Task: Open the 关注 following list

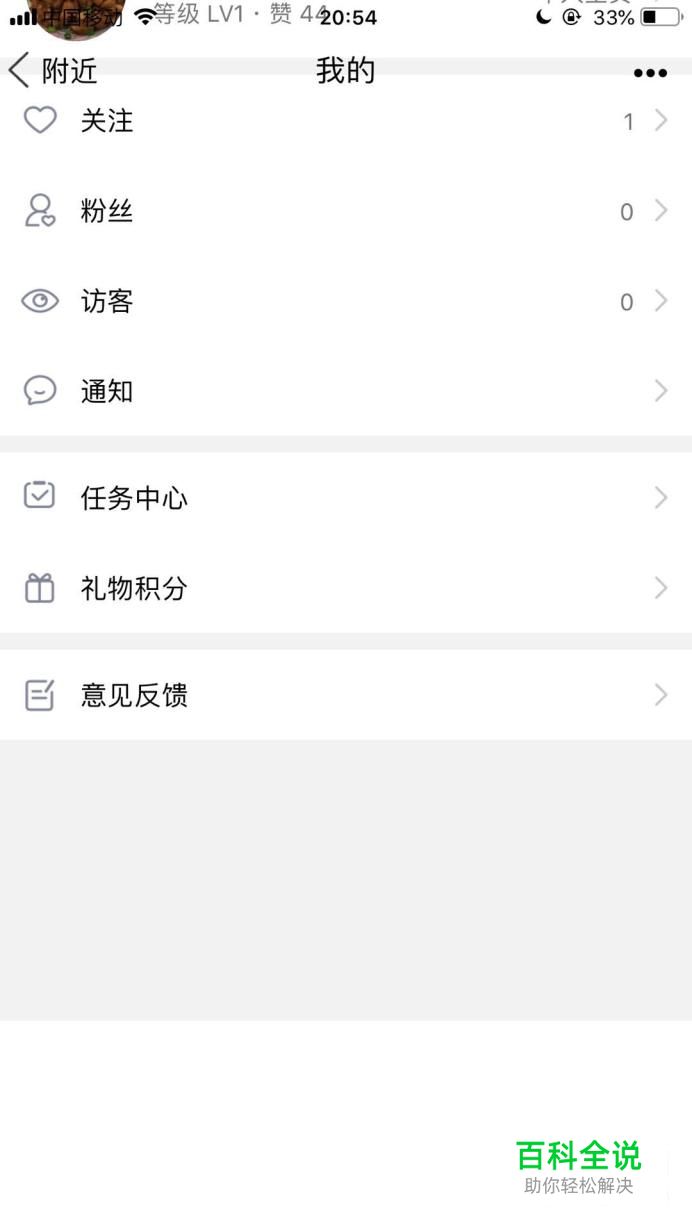Action: pos(346,121)
